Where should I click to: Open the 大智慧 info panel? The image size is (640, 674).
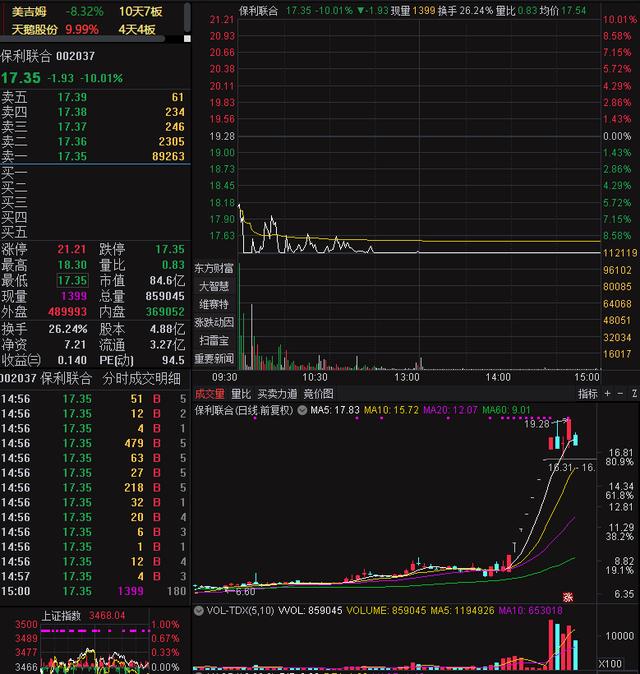point(213,286)
